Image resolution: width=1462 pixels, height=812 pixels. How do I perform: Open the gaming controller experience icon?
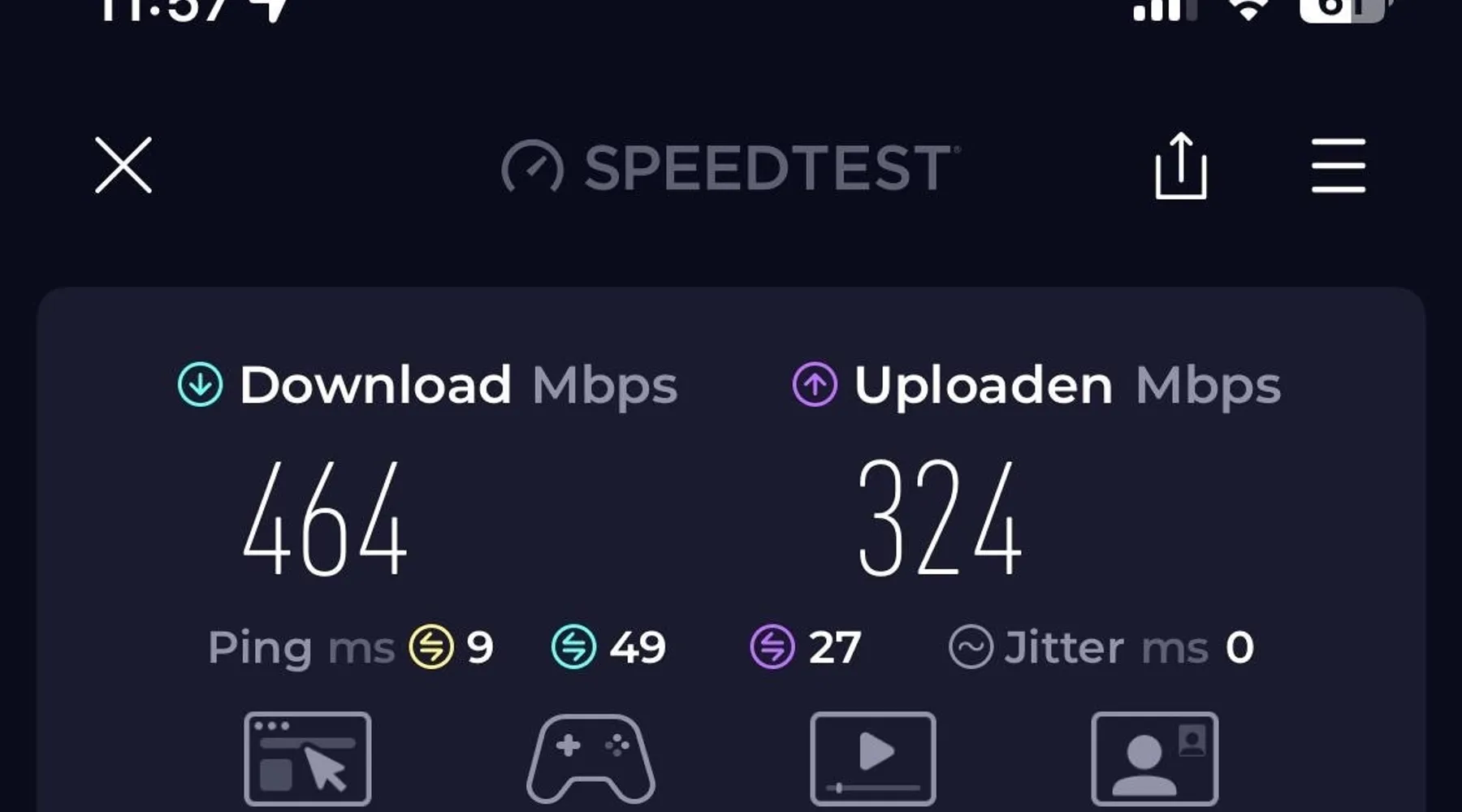591,759
